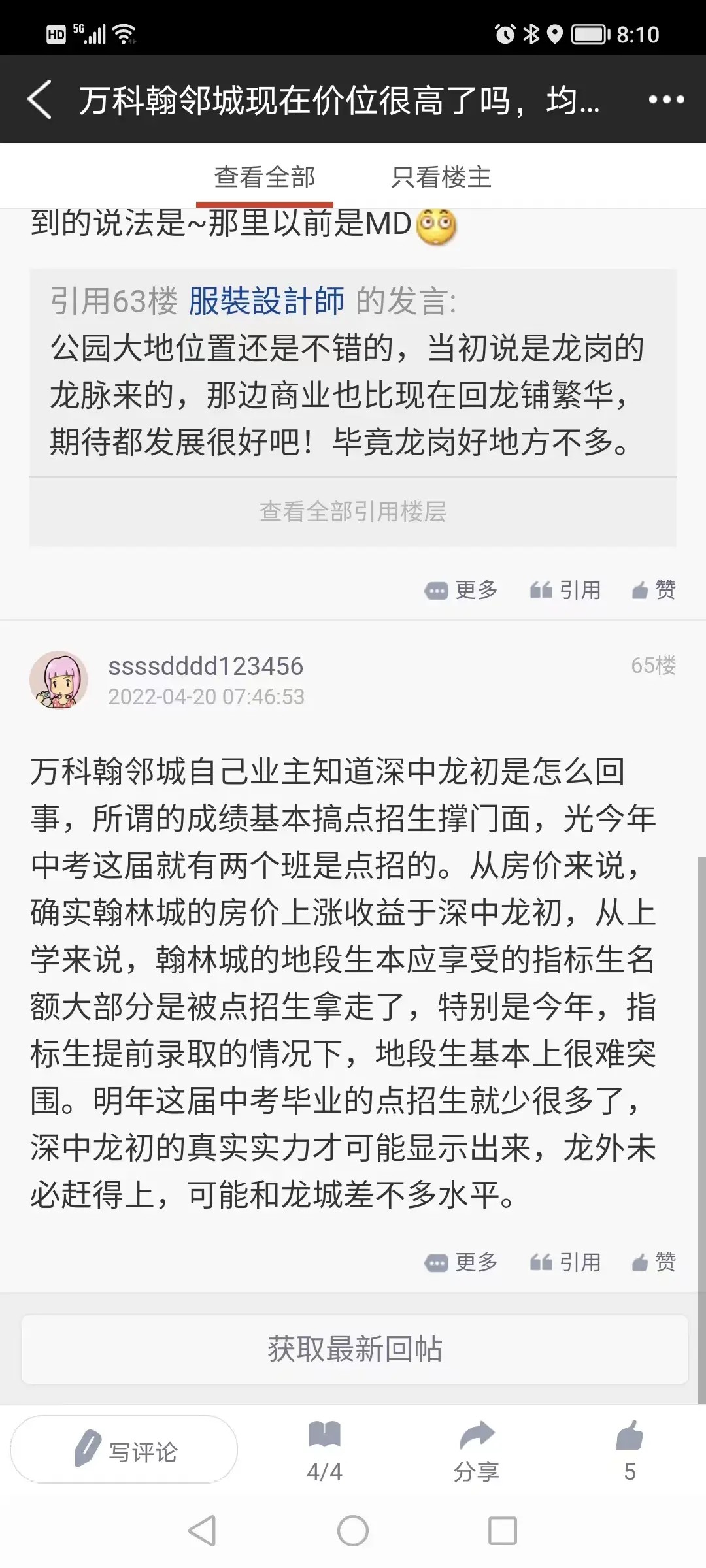
Task: Tap 获取最新回帖 to load new replies
Action: [355, 1349]
